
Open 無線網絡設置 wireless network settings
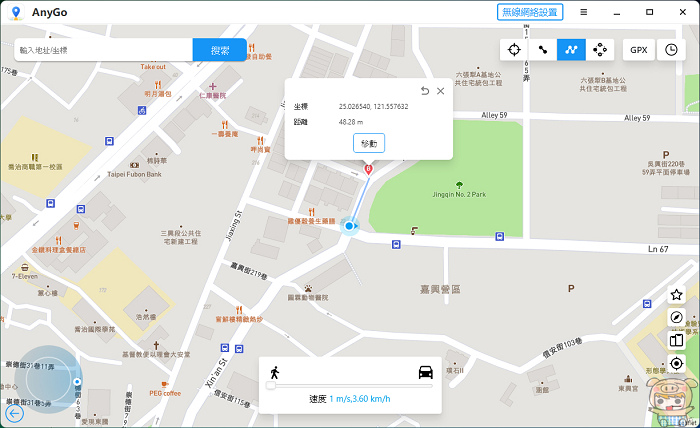530,12
